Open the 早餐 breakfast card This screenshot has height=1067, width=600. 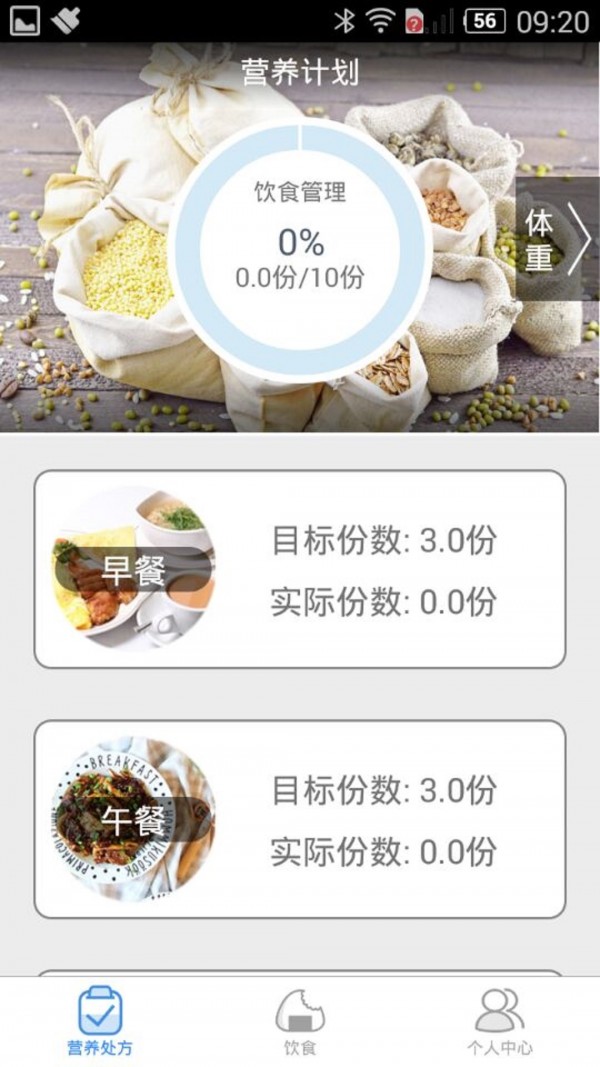[300, 569]
